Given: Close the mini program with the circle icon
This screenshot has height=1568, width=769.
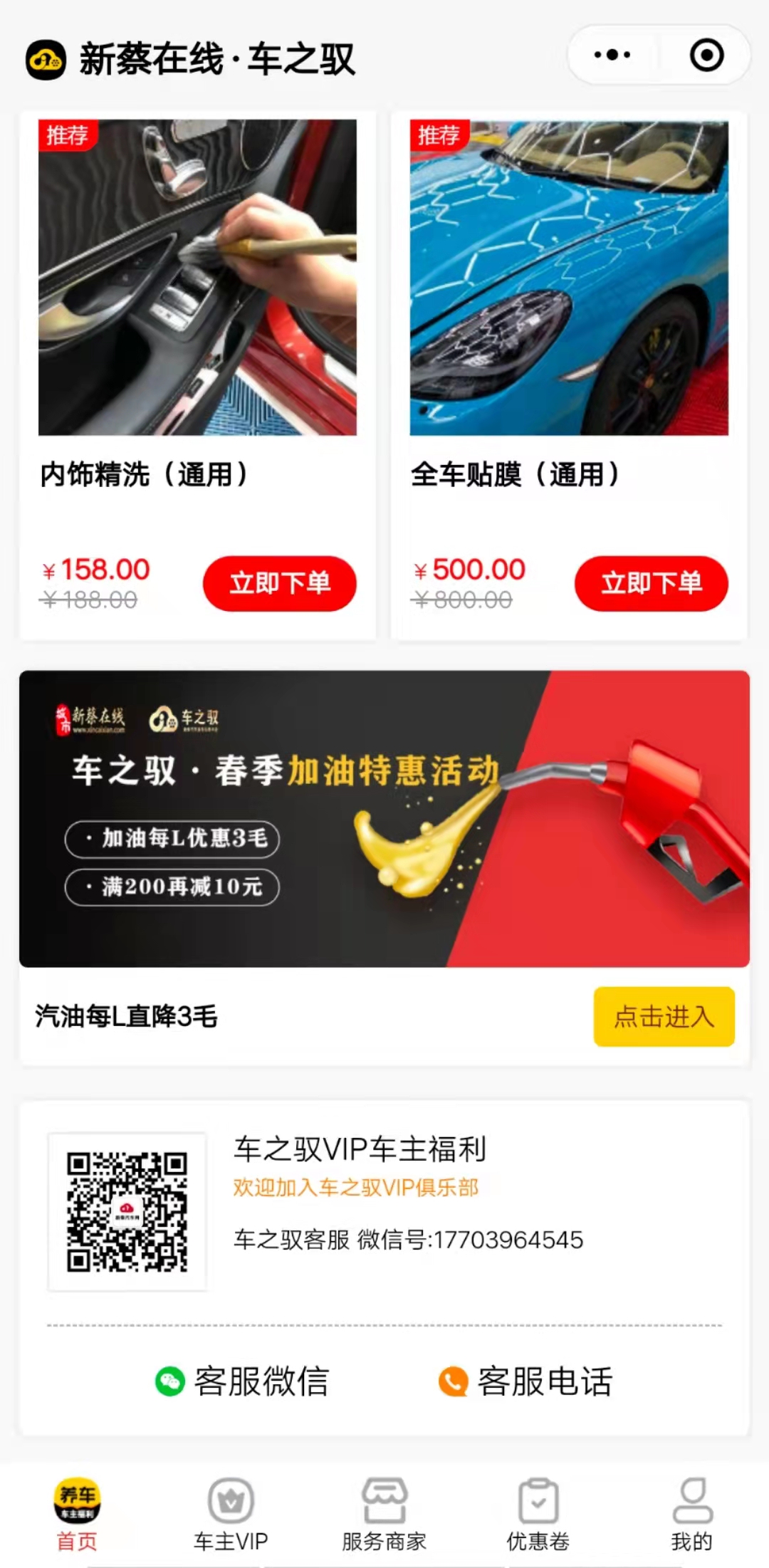Looking at the screenshot, I should pos(706,55).
